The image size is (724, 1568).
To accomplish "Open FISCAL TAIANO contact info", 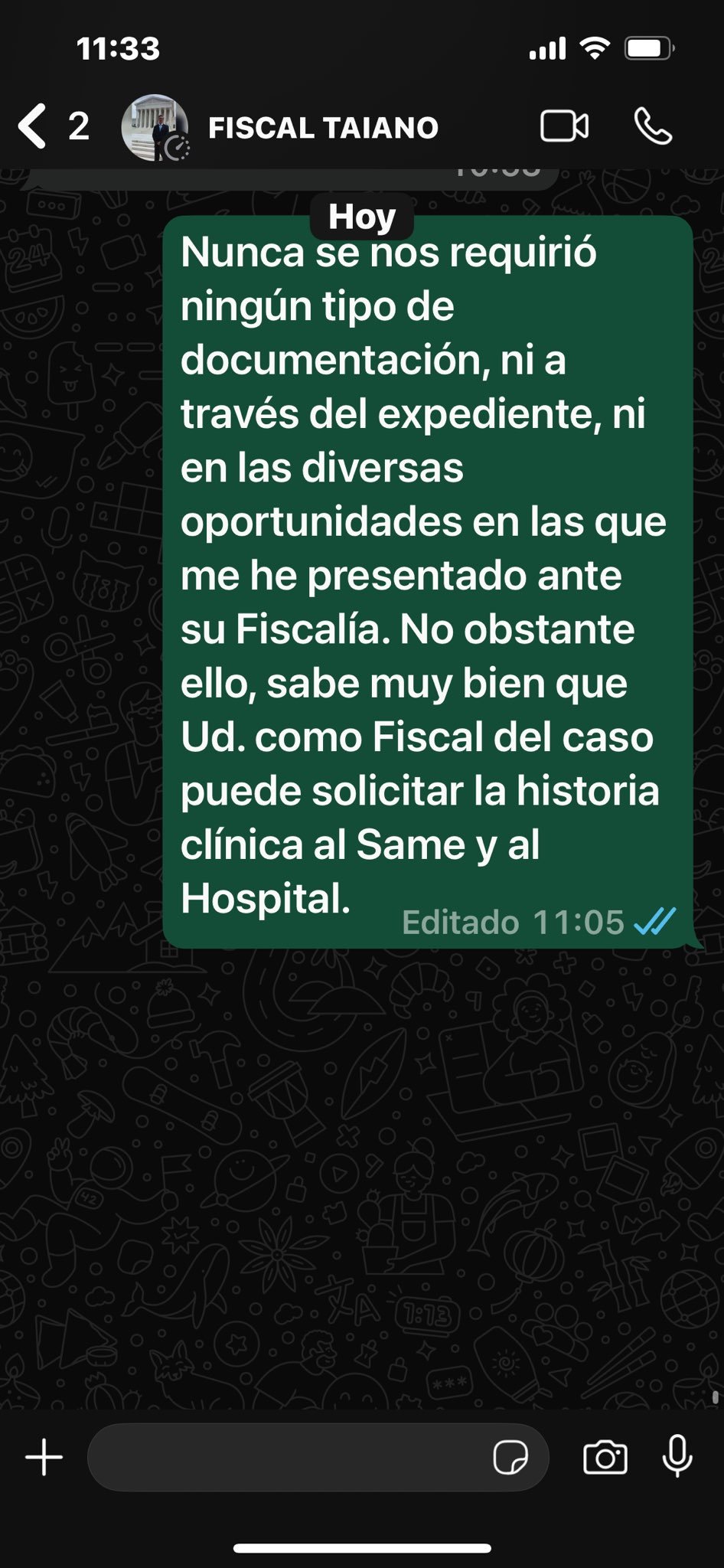I will (322, 128).
